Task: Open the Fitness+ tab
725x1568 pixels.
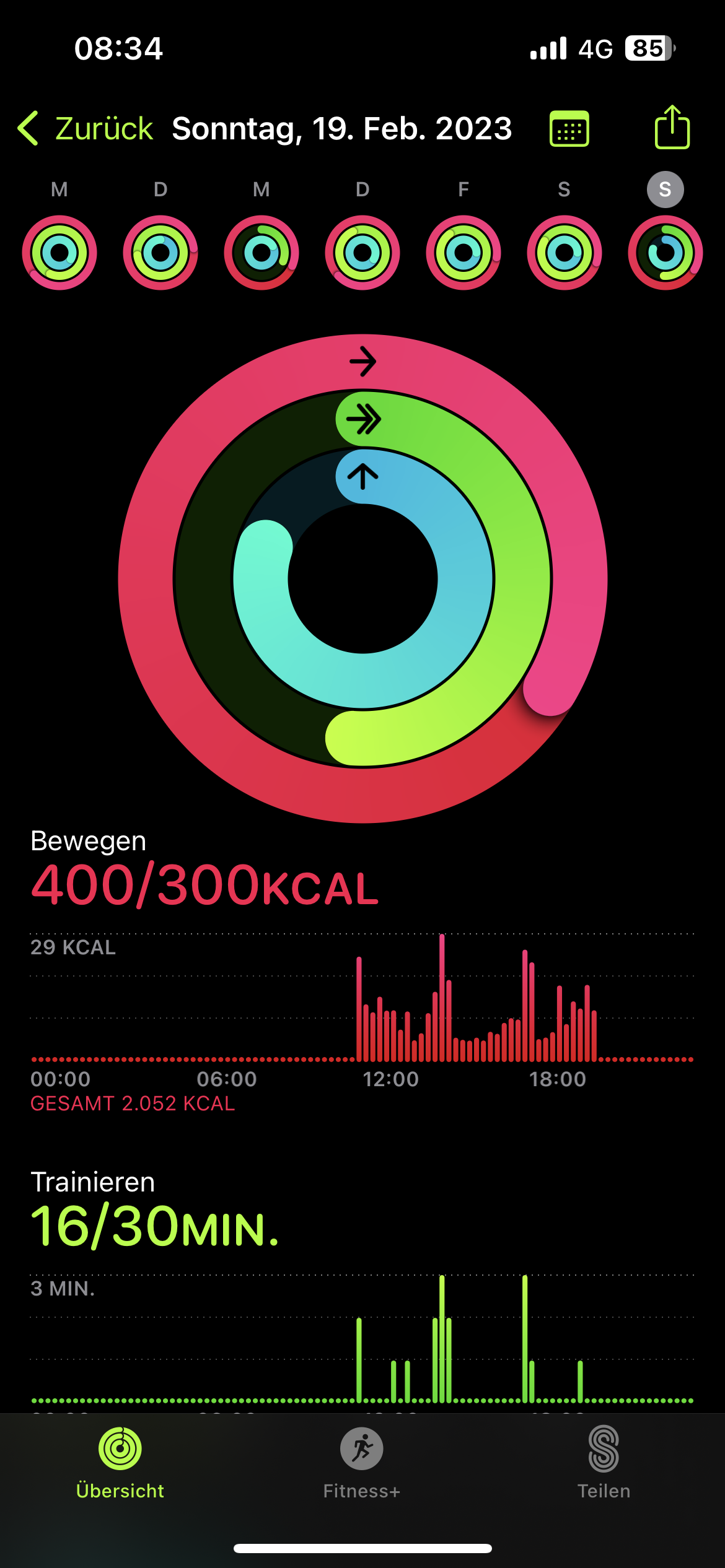Action: (x=362, y=1463)
